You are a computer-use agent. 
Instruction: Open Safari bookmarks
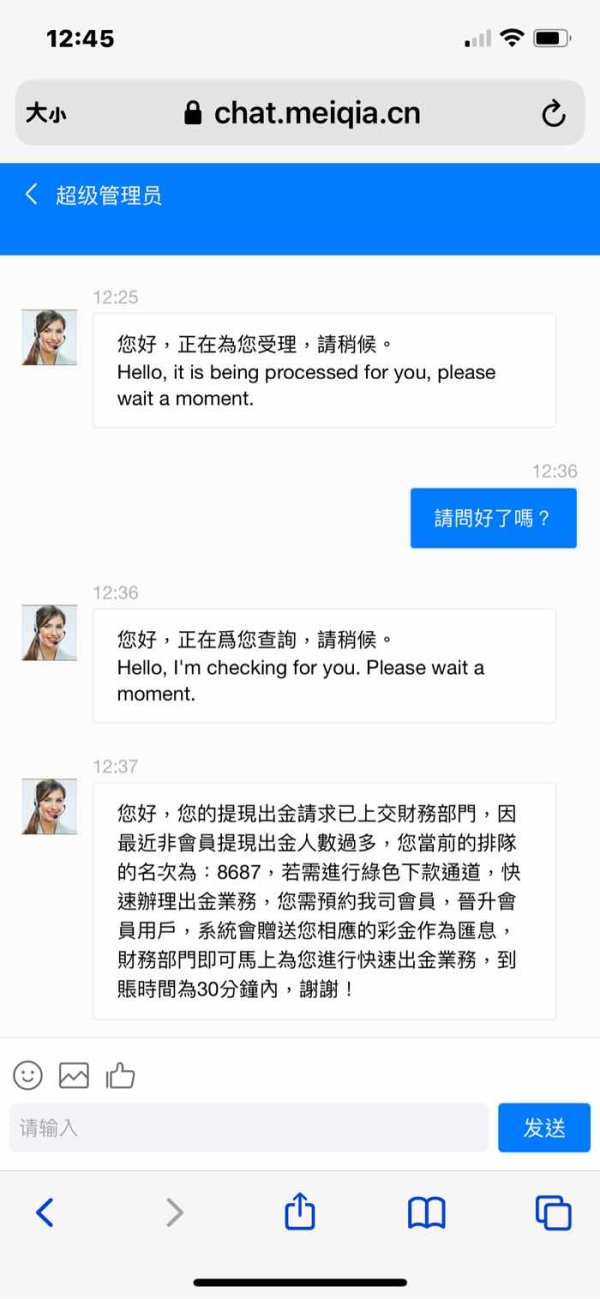tap(427, 1213)
